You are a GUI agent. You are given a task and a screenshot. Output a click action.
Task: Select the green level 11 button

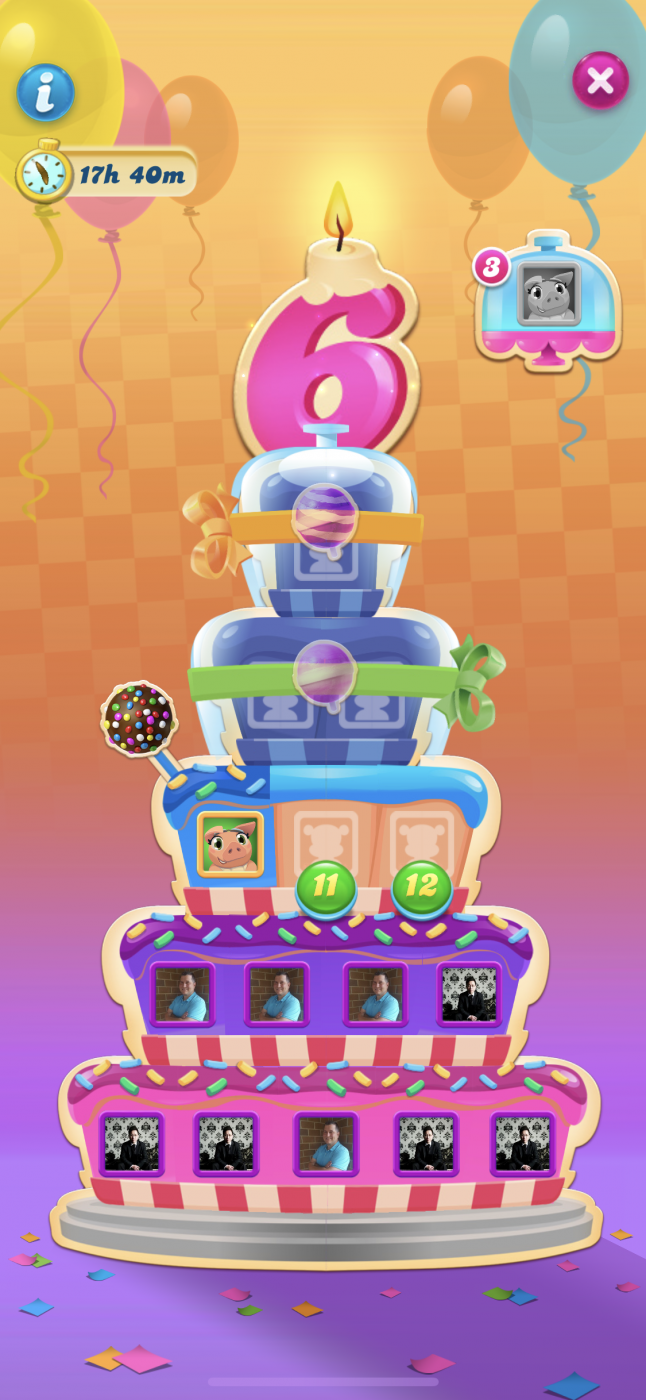326,887
